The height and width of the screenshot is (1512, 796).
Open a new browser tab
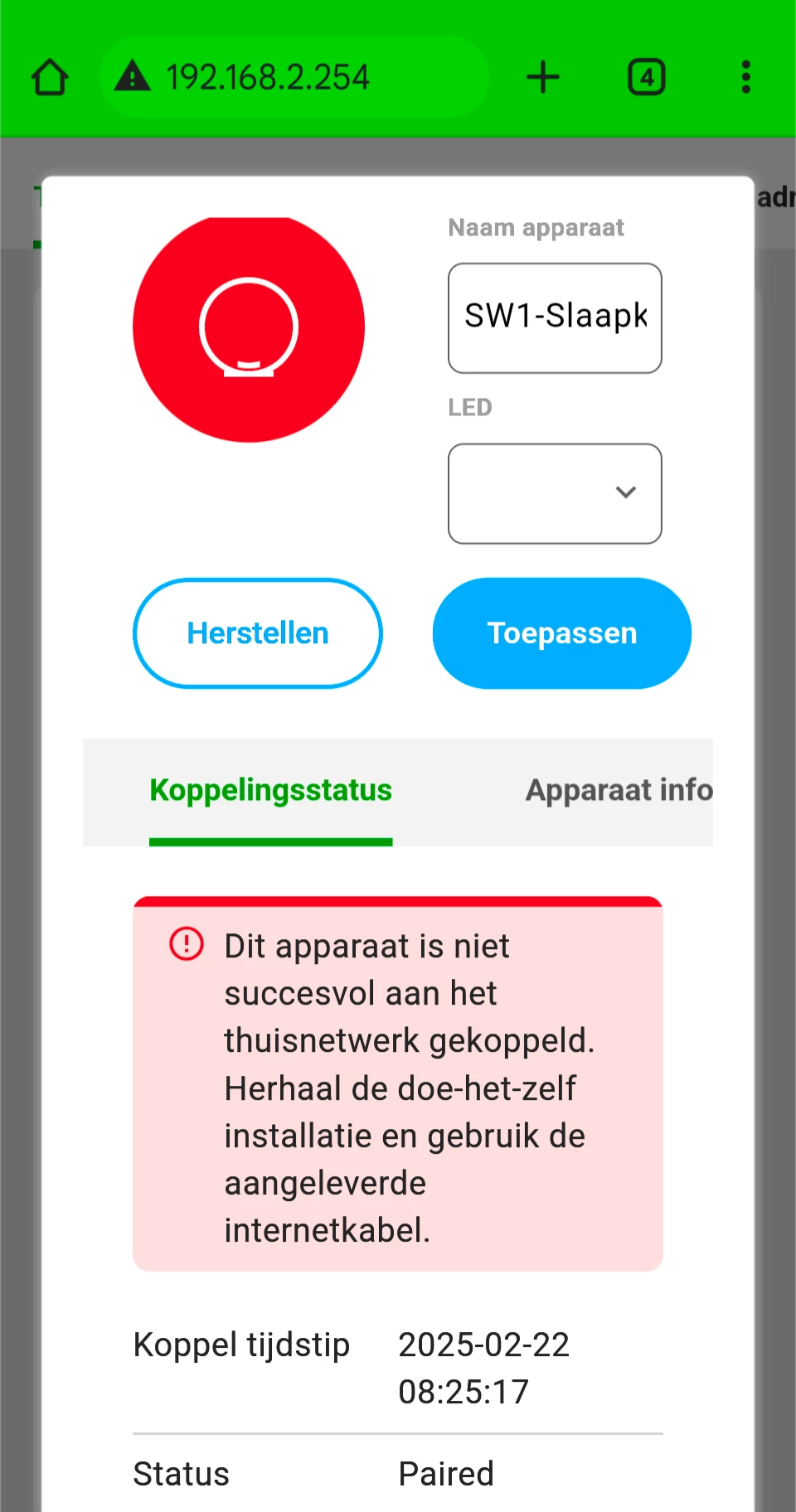click(x=543, y=77)
